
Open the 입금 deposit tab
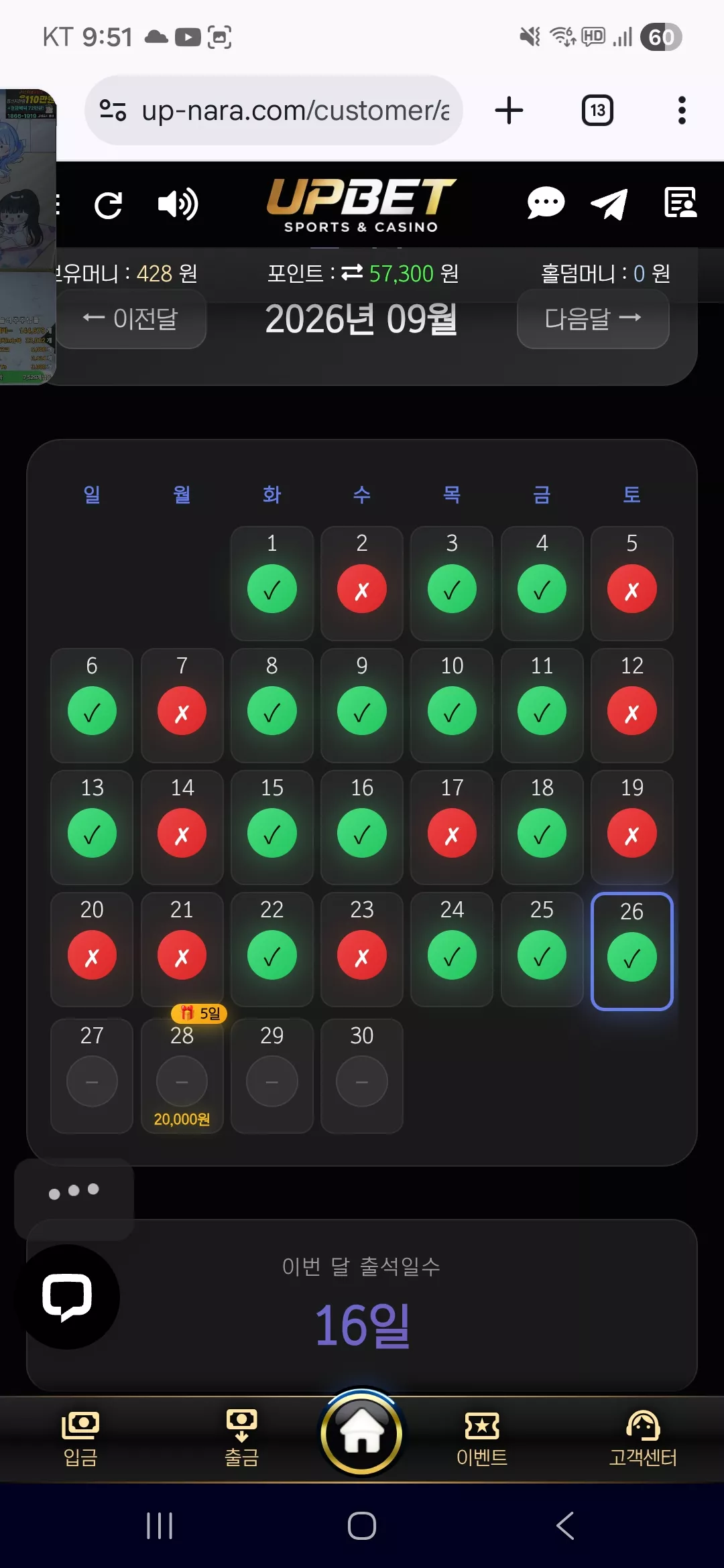[80, 1439]
